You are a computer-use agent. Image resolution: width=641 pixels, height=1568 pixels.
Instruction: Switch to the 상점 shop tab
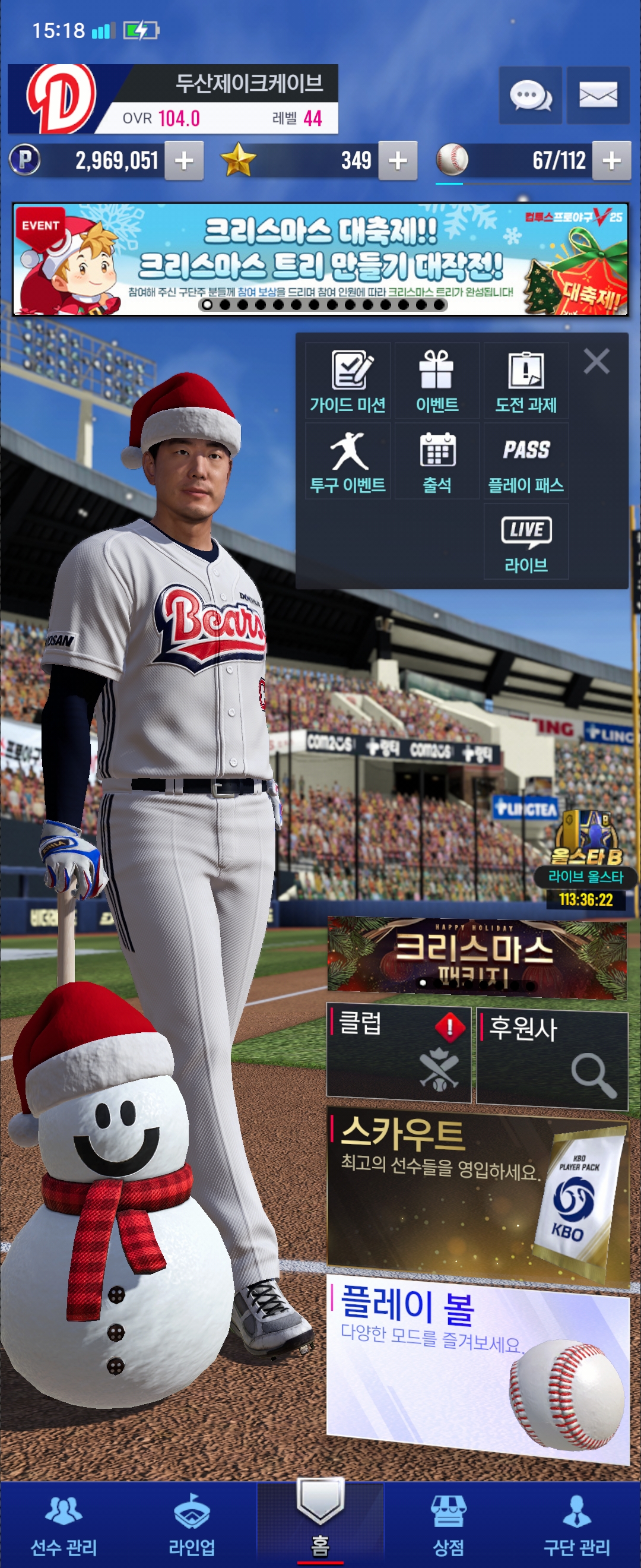(448, 1523)
